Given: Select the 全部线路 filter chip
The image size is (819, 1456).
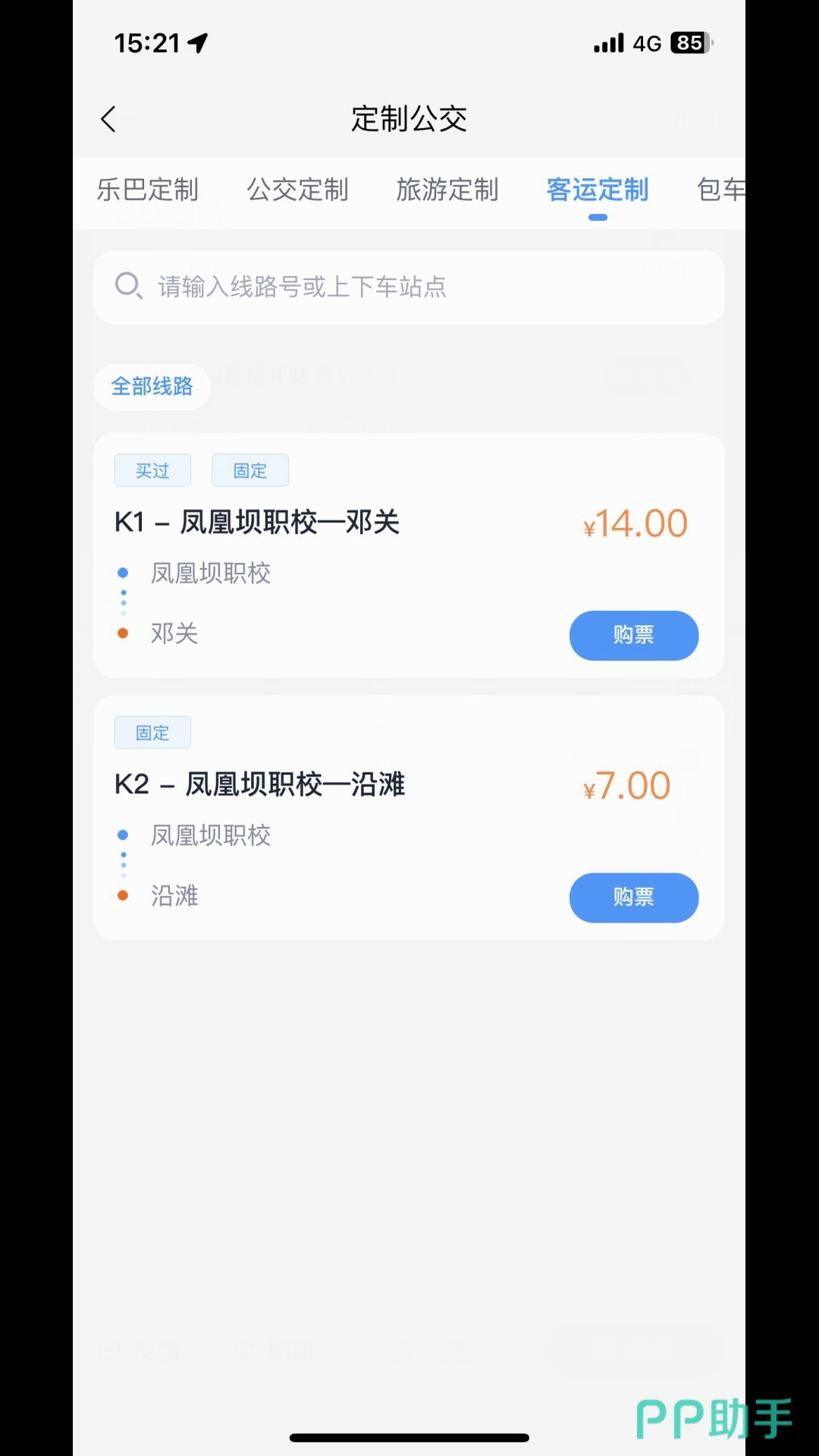Looking at the screenshot, I should pyautogui.click(x=152, y=387).
